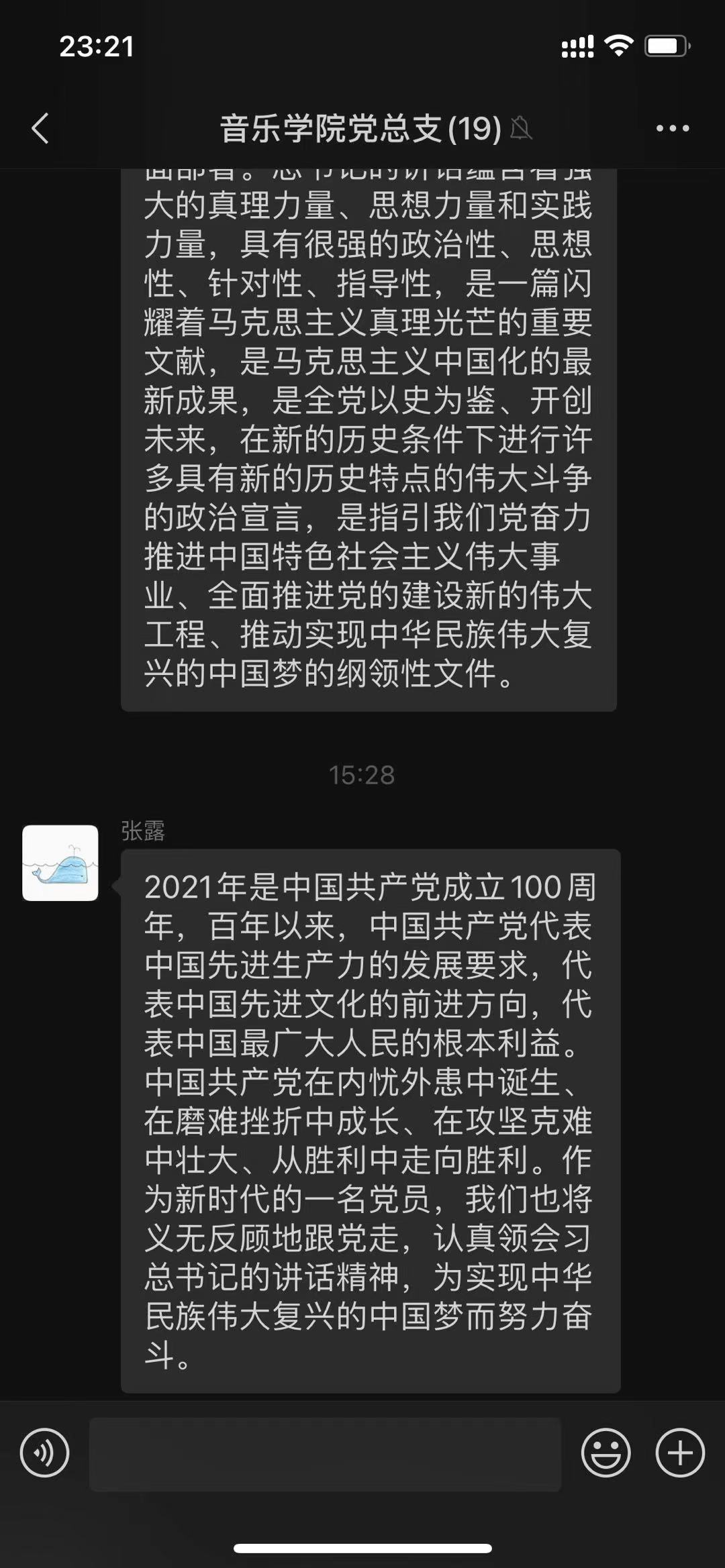The image size is (725, 1568).
Task: Open 张露's whale profile avatar
Action: (x=60, y=863)
